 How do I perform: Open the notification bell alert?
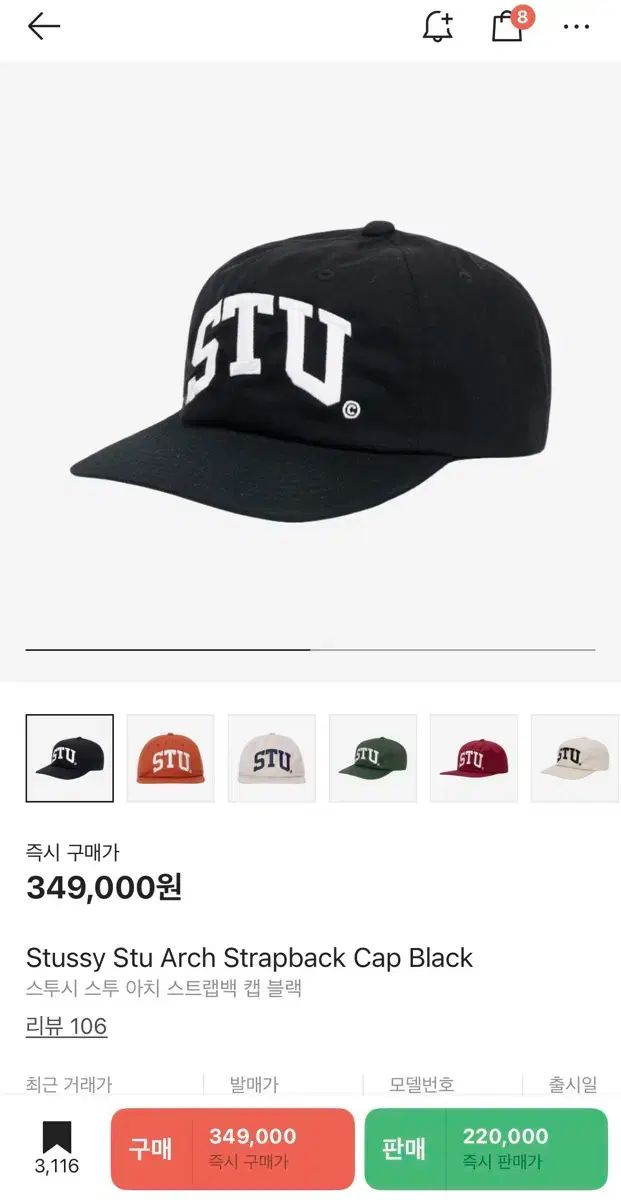coord(438,27)
